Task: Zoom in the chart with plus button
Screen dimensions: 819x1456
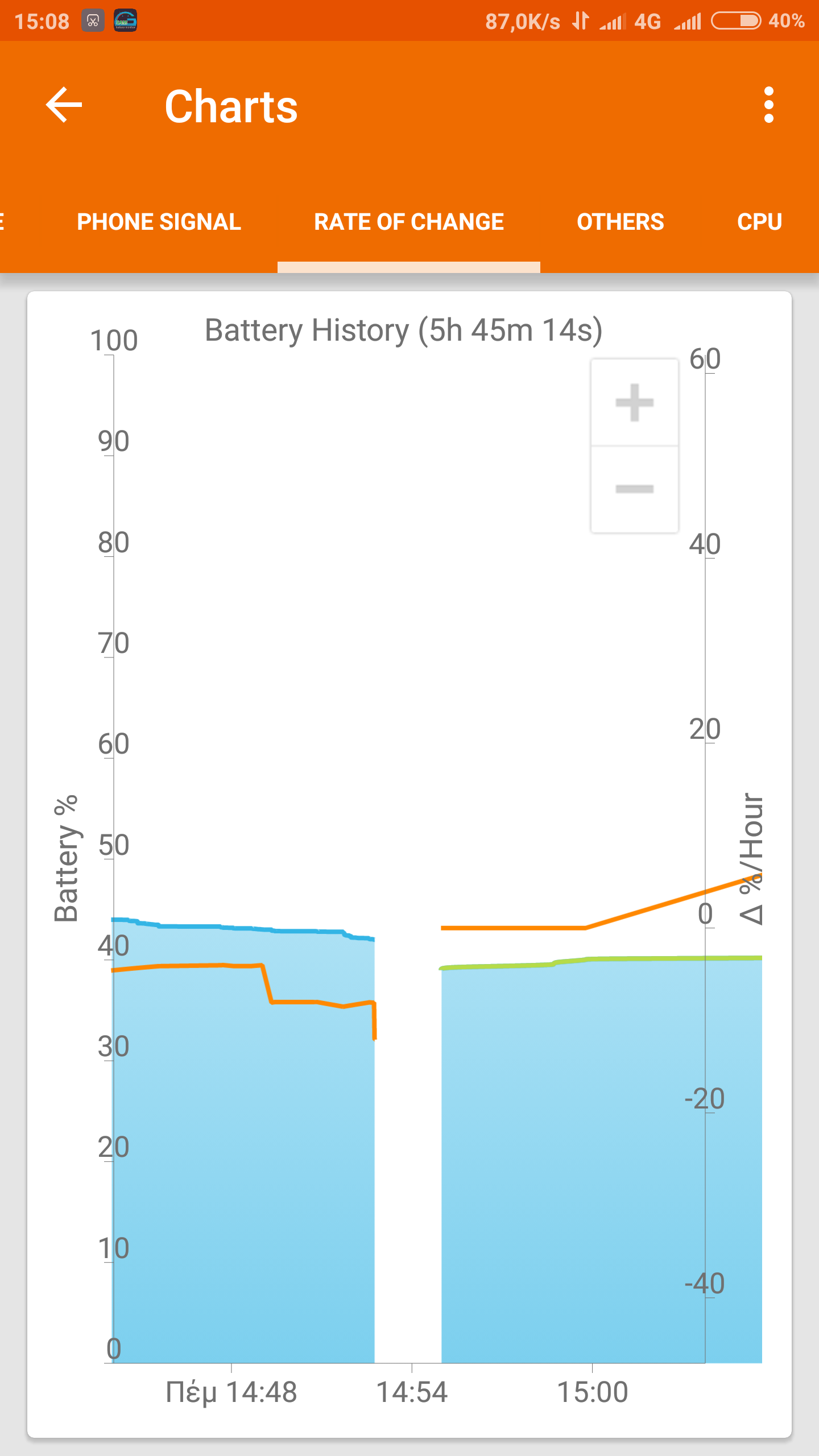Action: coord(634,403)
